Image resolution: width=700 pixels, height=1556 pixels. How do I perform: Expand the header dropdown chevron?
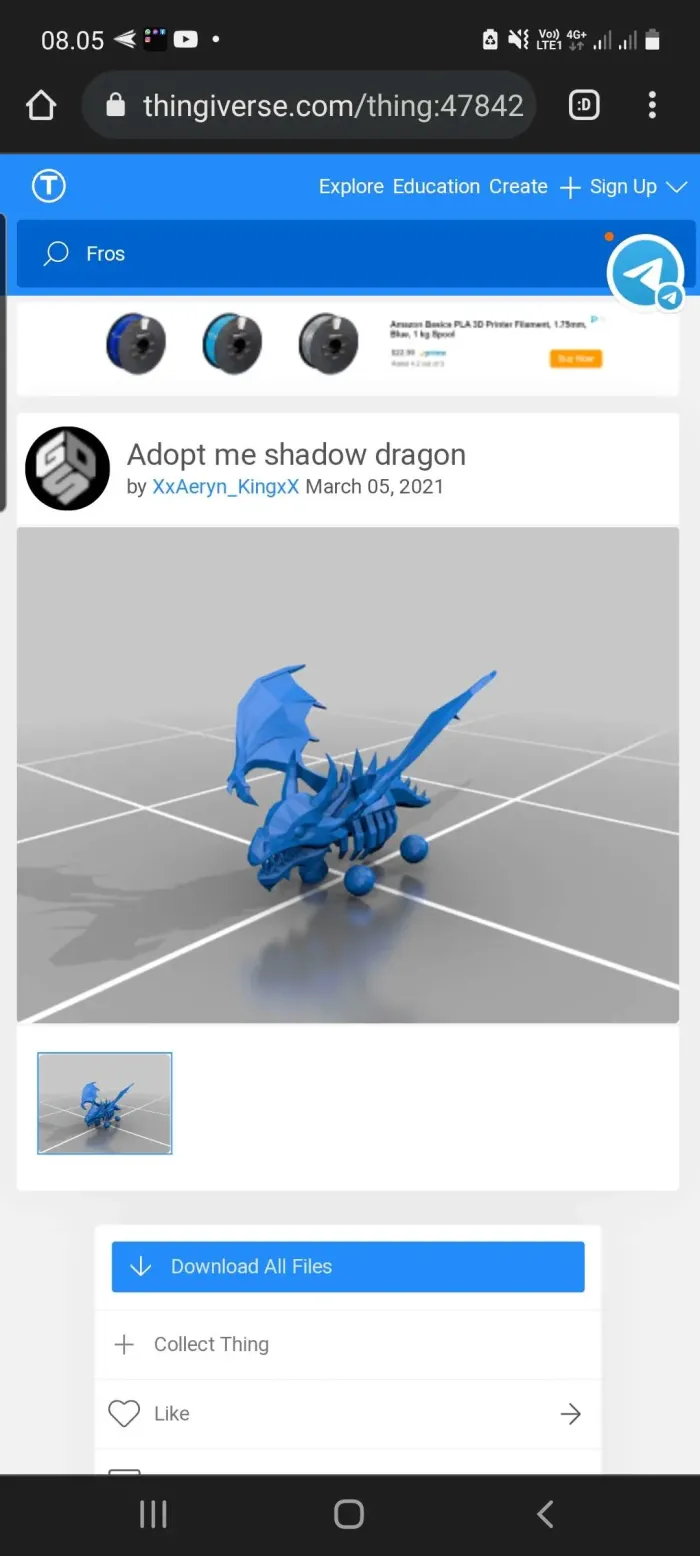(x=676, y=187)
